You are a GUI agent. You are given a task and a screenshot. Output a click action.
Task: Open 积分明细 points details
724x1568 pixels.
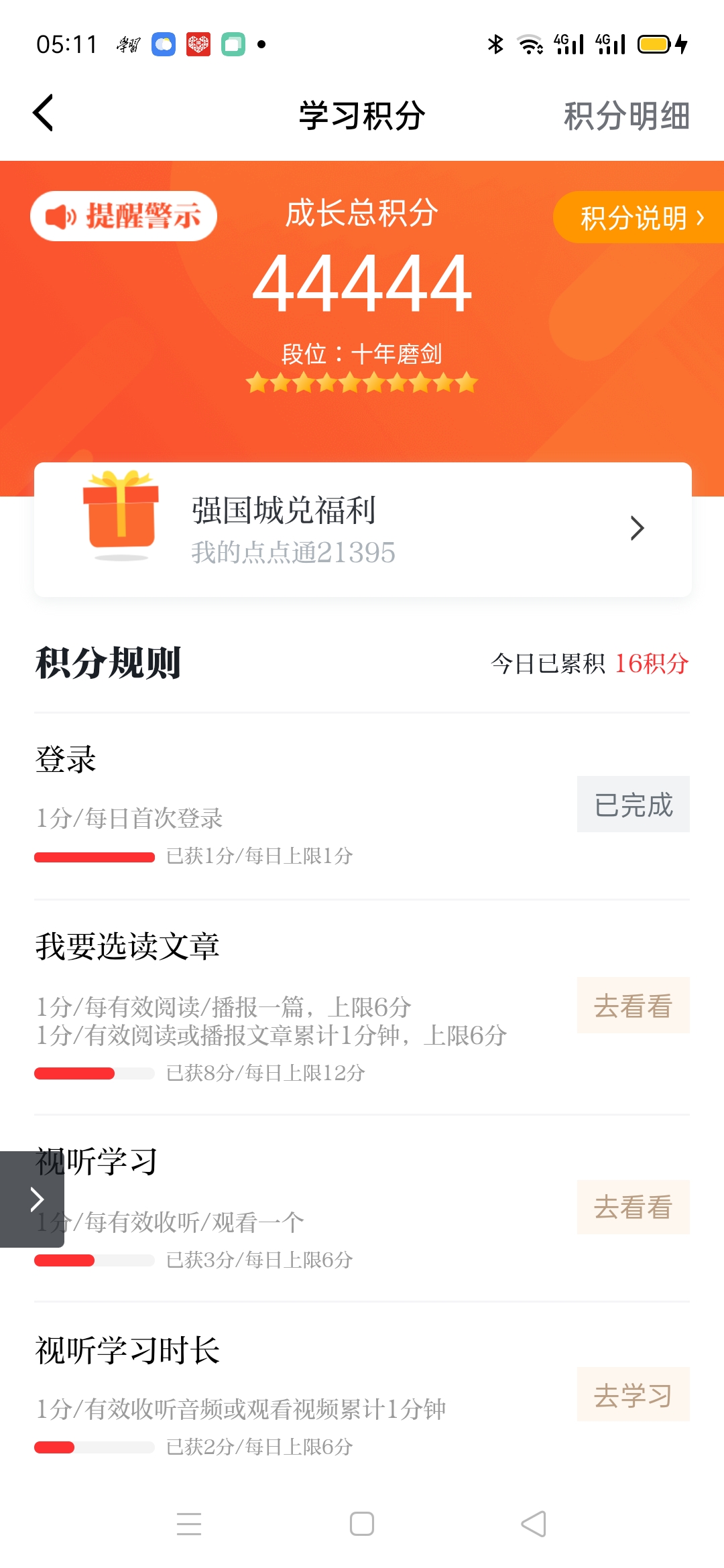click(x=626, y=116)
